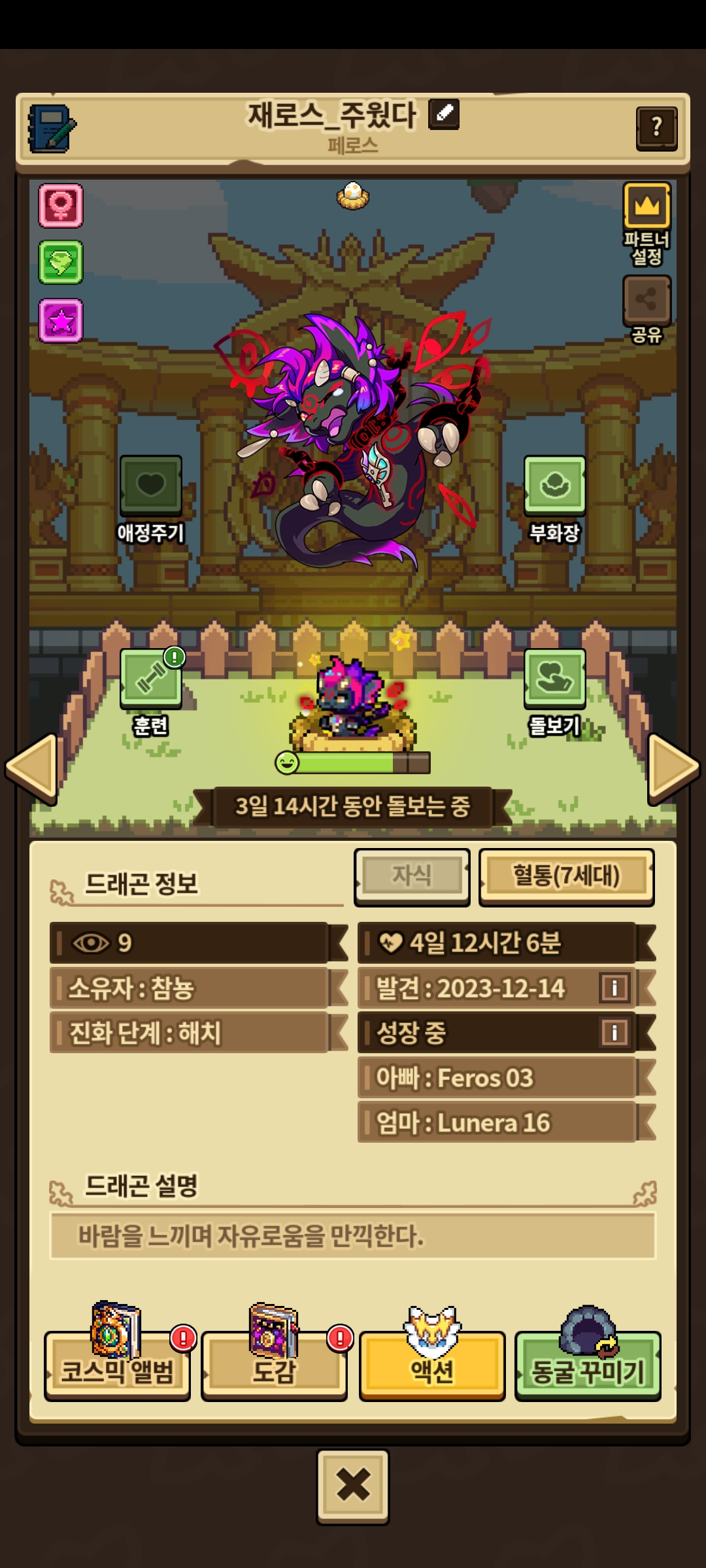Tap the 돌보기 care button
This screenshot has width=706, height=1568.
pyautogui.click(x=554, y=679)
